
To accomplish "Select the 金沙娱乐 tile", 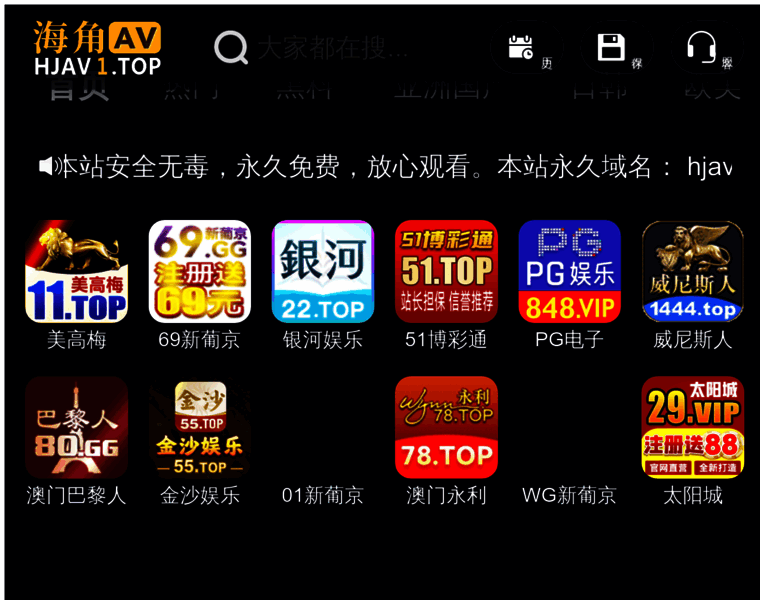I will [199, 428].
